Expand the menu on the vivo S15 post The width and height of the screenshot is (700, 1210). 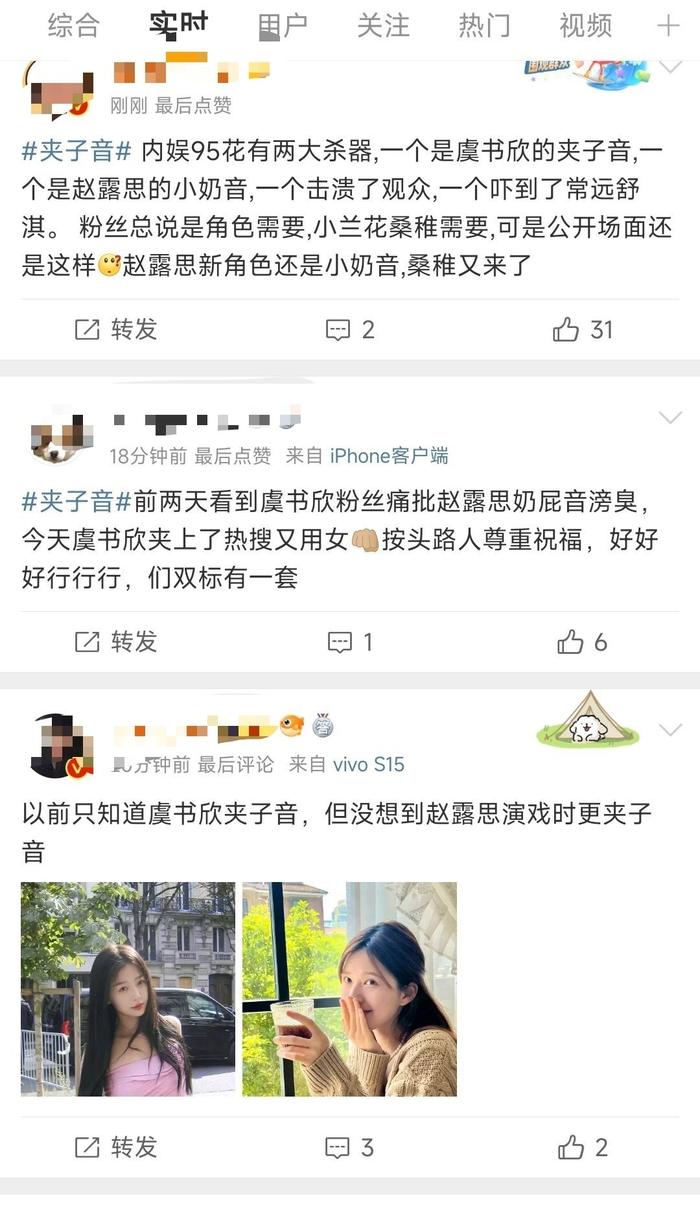(669, 729)
